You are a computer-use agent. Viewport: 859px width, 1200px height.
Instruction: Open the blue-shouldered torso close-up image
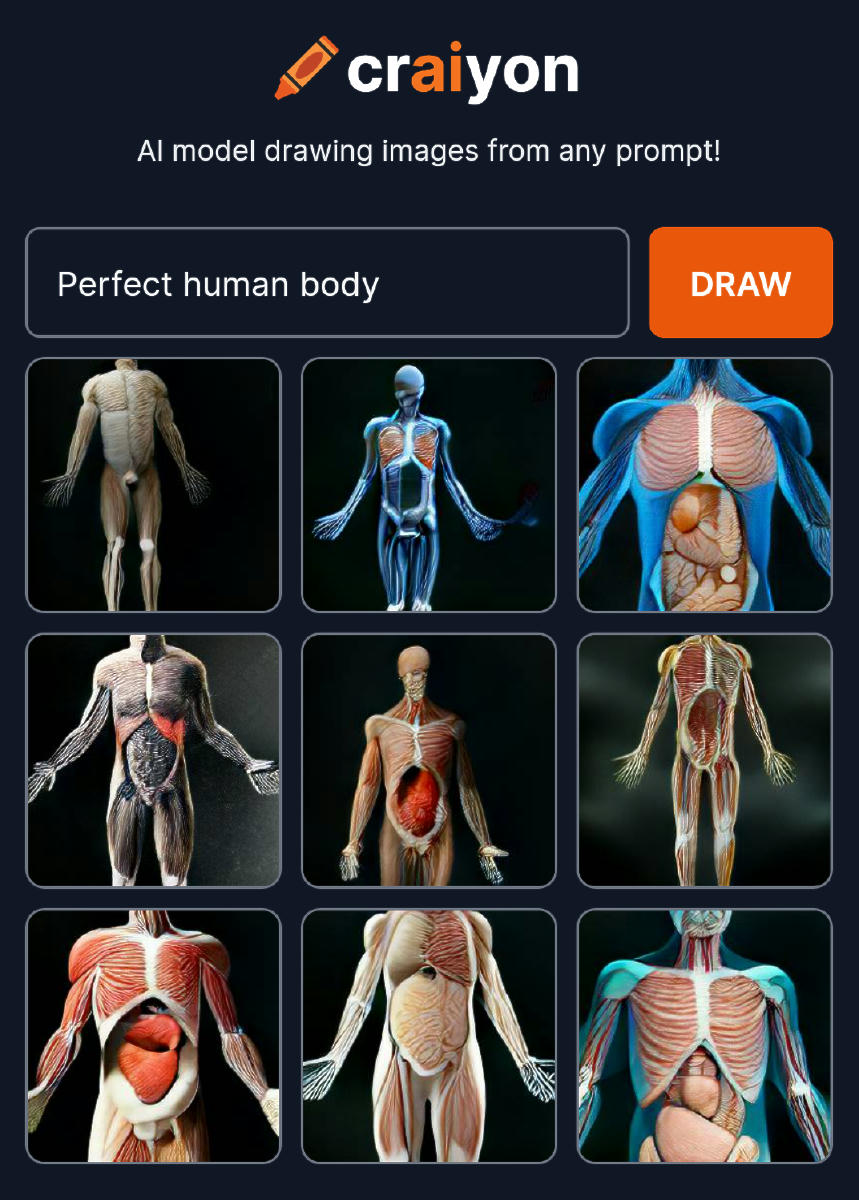pos(705,485)
